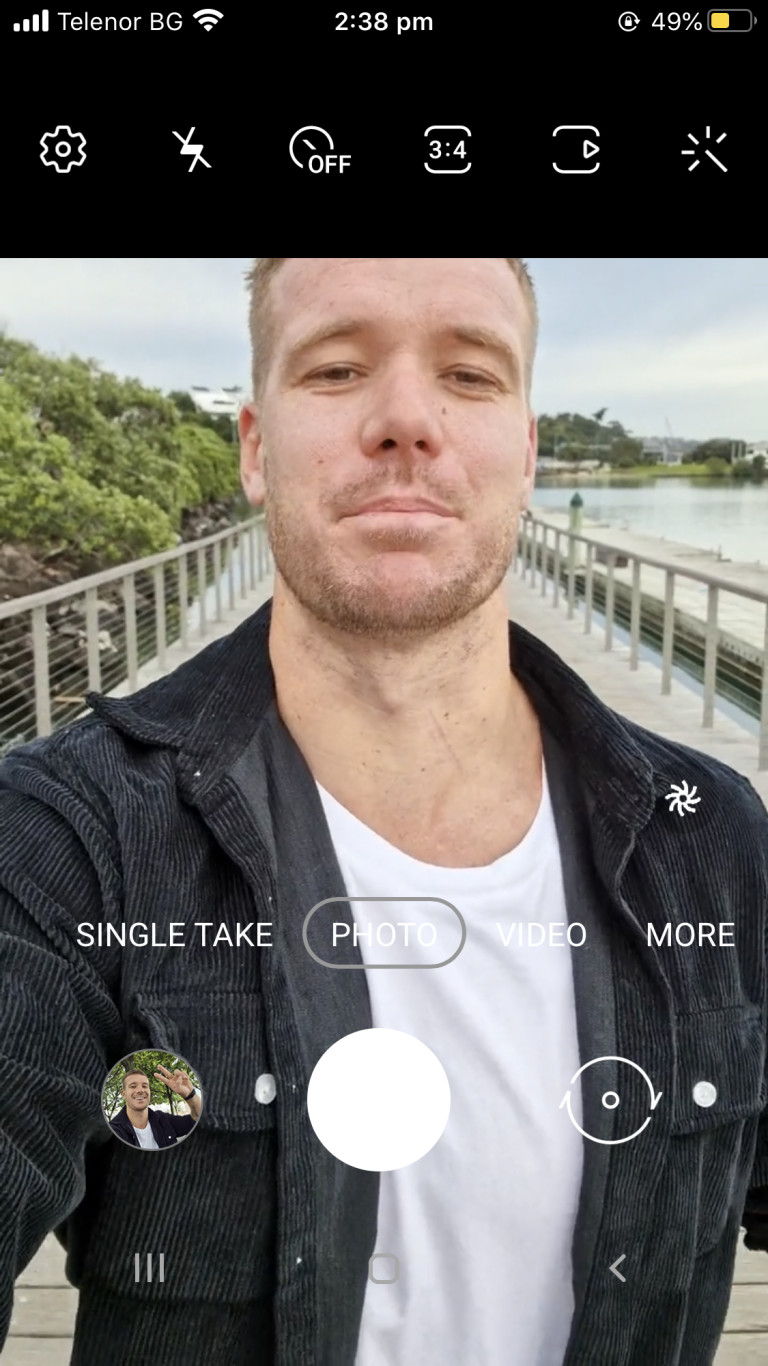Go to the home screen
The height and width of the screenshot is (1366, 768).
pyautogui.click(x=384, y=1268)
